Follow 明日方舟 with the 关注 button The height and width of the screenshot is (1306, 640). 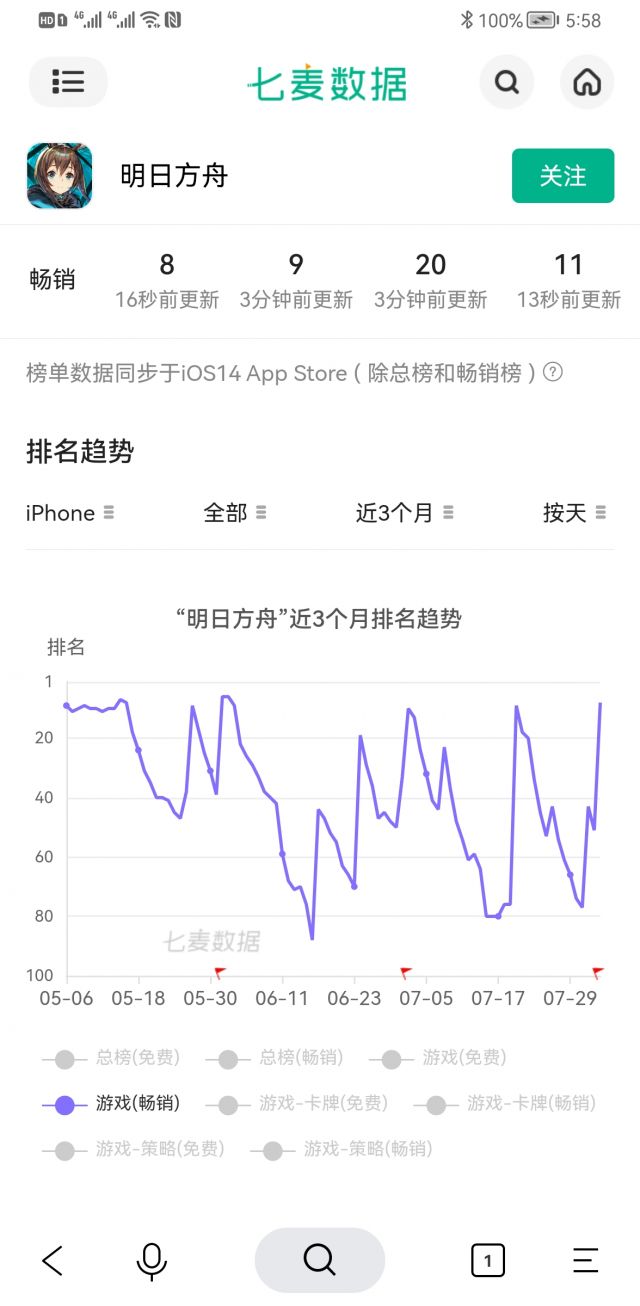563,176
